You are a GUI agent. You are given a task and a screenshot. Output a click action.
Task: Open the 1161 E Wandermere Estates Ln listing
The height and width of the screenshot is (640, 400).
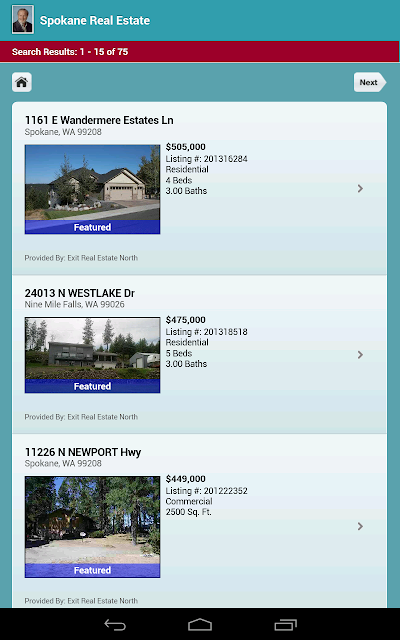click(x=199, y=189)
